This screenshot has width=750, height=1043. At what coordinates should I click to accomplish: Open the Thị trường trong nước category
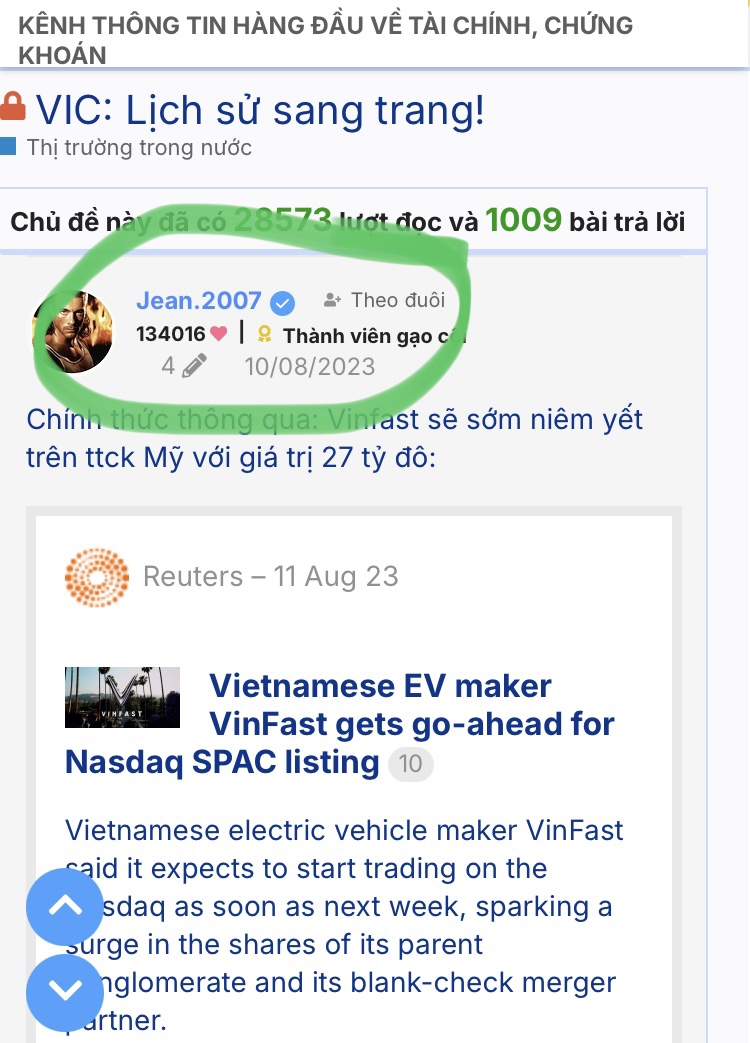tap(139, 148)
